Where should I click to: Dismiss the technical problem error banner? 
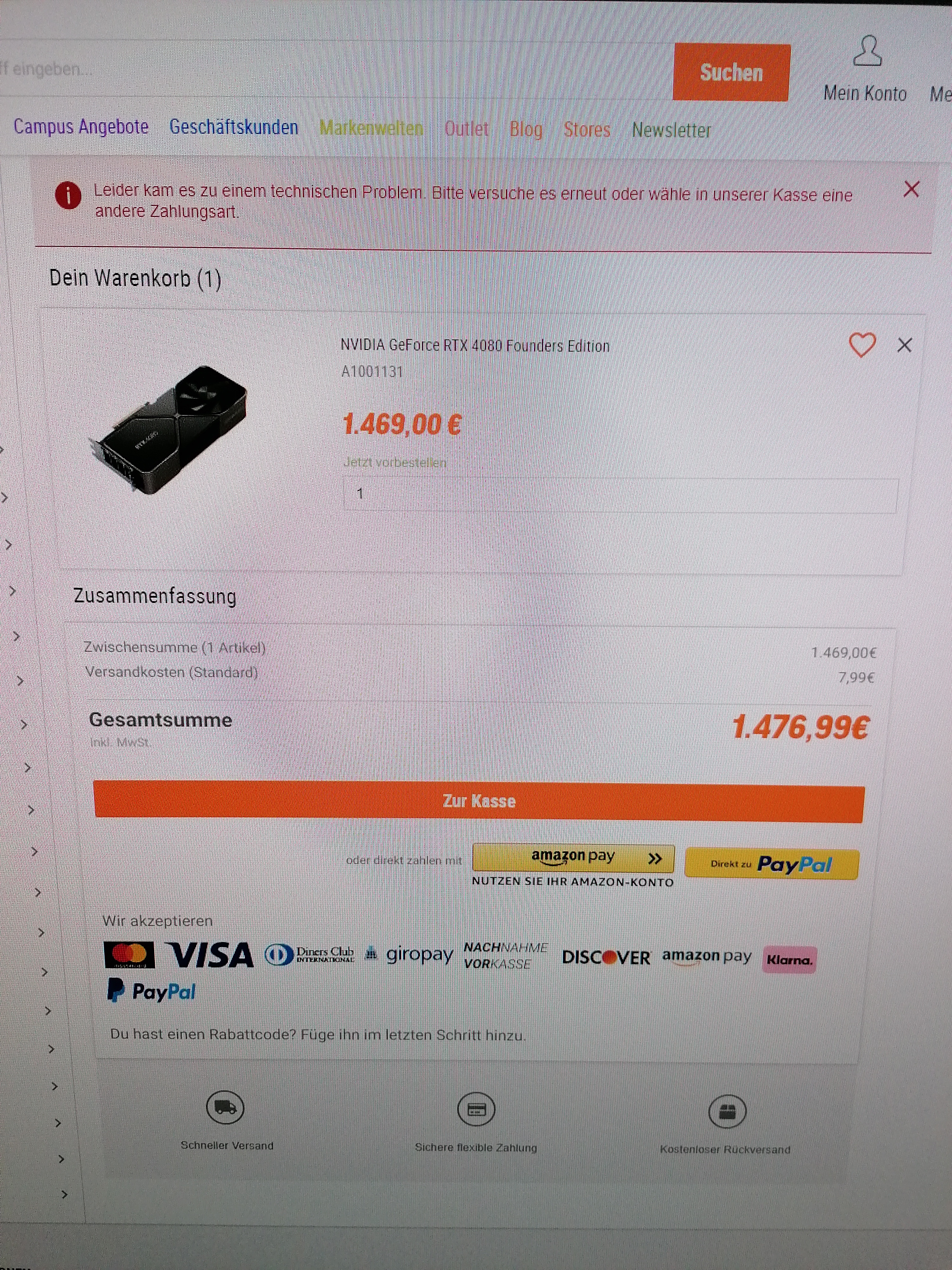coord(911,189)
